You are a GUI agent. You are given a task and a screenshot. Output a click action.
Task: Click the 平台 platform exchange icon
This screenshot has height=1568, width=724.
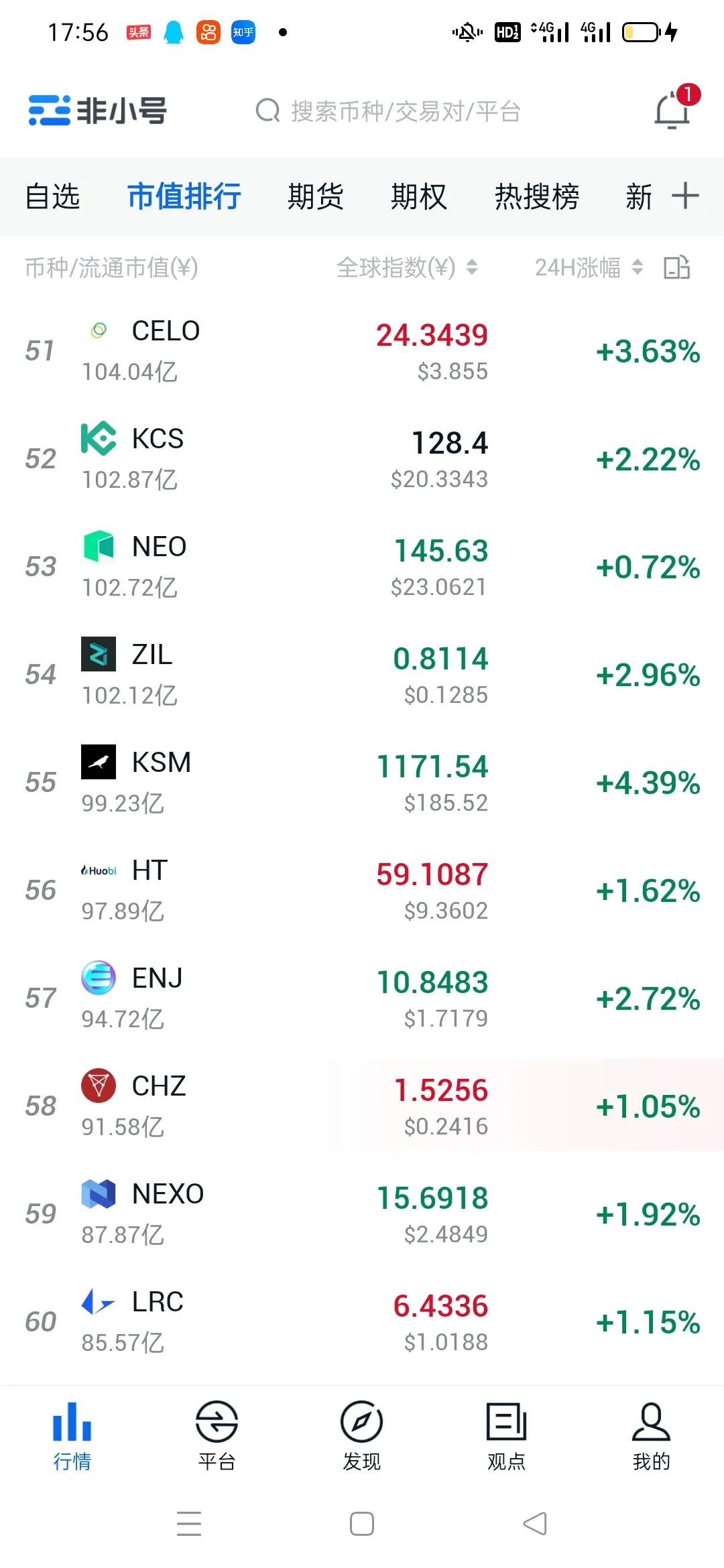coord(217,1423)
